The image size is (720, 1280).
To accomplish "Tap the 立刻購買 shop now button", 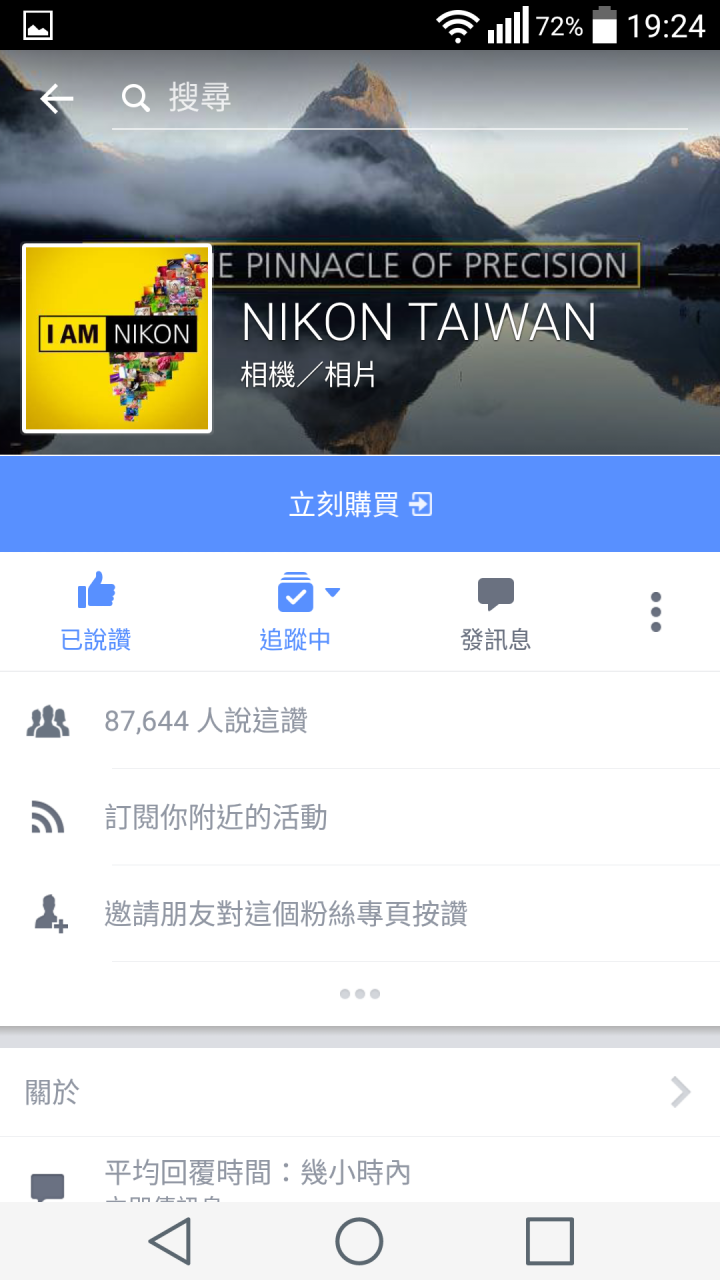I will pyautogui.click(x=360, y=504).
